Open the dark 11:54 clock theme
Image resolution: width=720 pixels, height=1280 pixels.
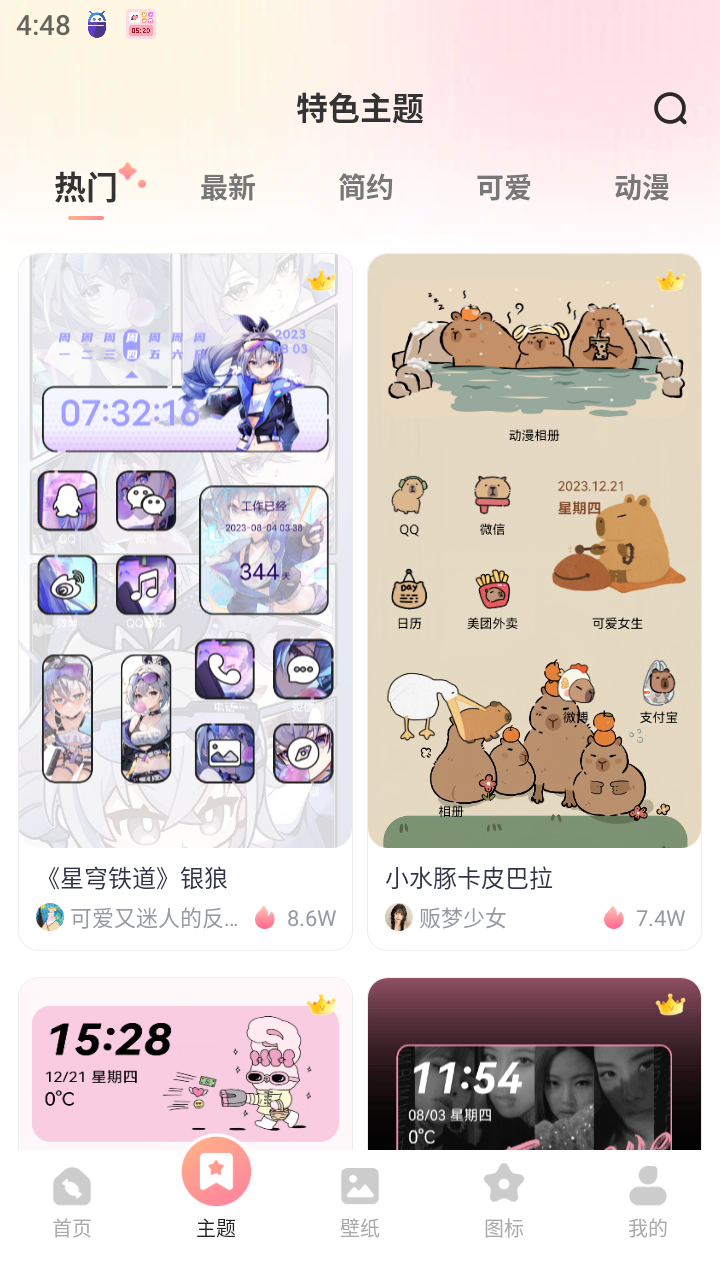tap(534, 1065)
